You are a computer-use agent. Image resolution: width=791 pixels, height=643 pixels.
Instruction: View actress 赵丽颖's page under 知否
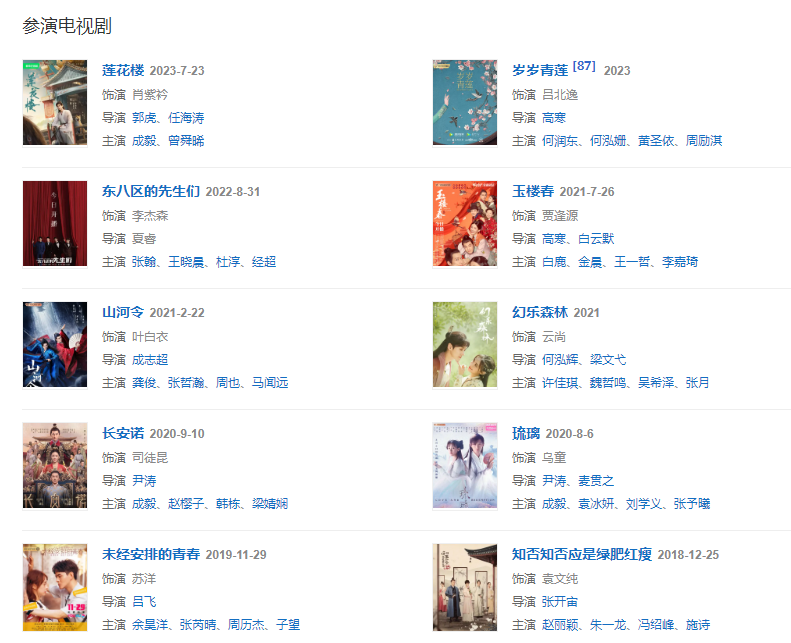(x=561, y=625)
